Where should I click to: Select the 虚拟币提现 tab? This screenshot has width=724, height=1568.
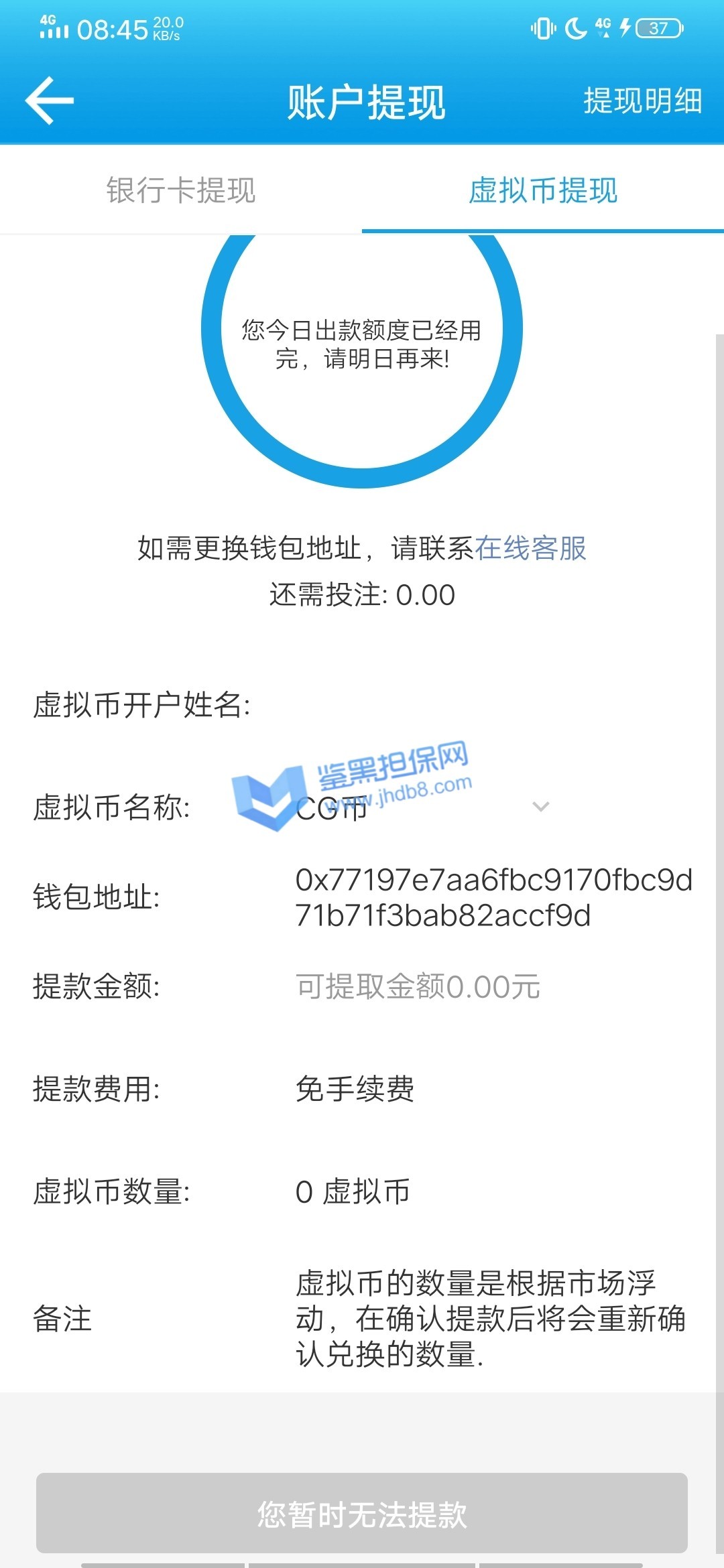pos(543,190)
